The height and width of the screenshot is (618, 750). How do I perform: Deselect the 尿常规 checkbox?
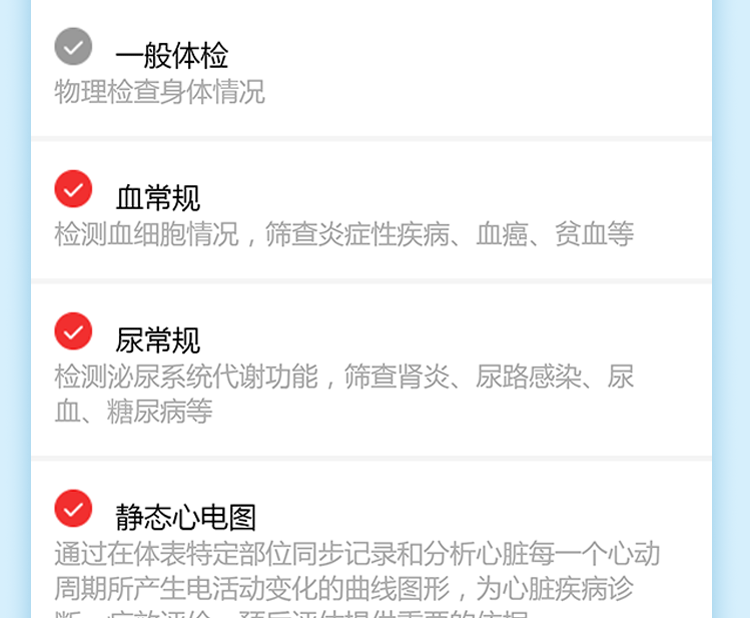[73, 332]
